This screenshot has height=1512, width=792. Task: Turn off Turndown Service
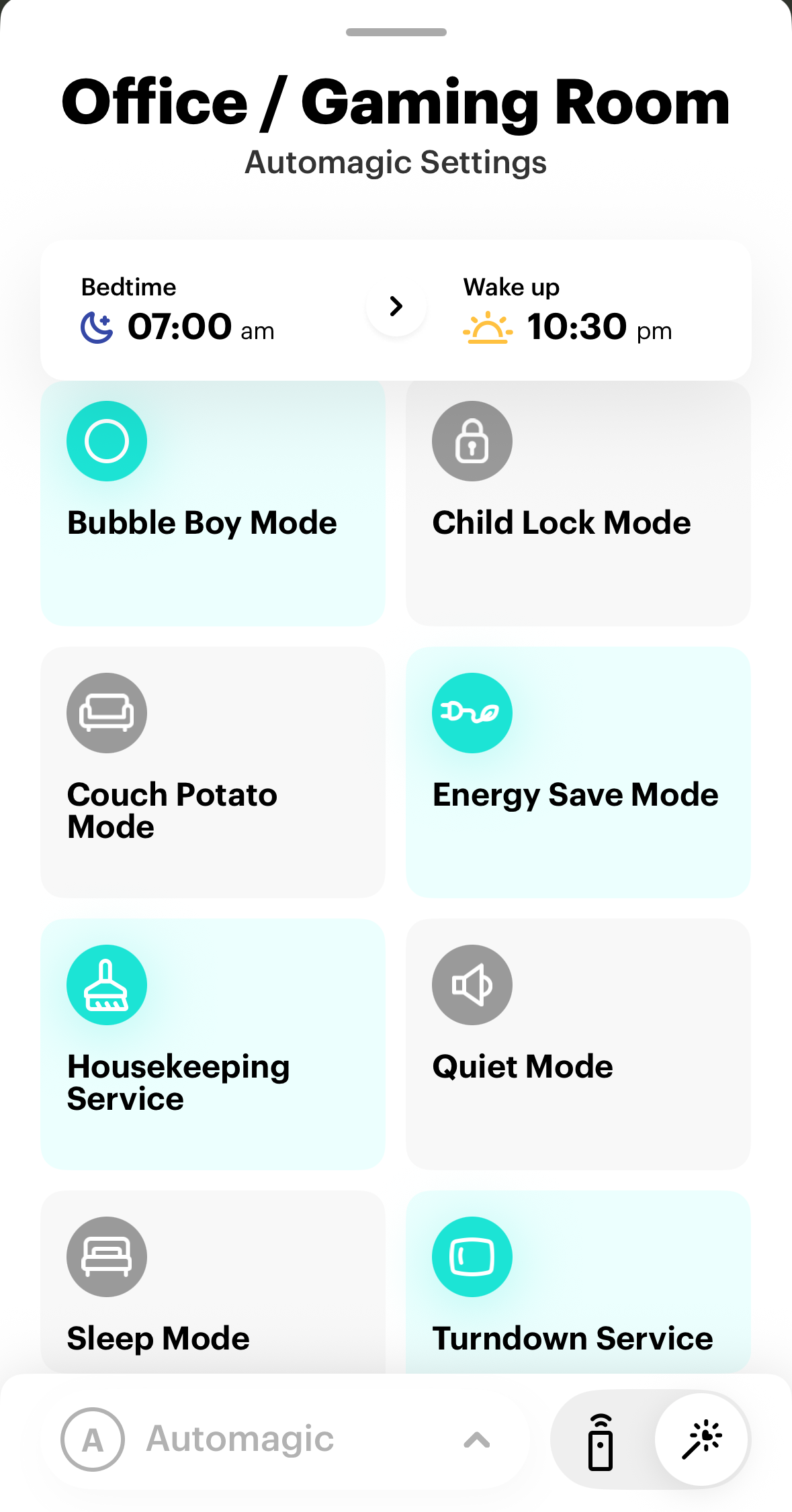tap(578, 1282)
